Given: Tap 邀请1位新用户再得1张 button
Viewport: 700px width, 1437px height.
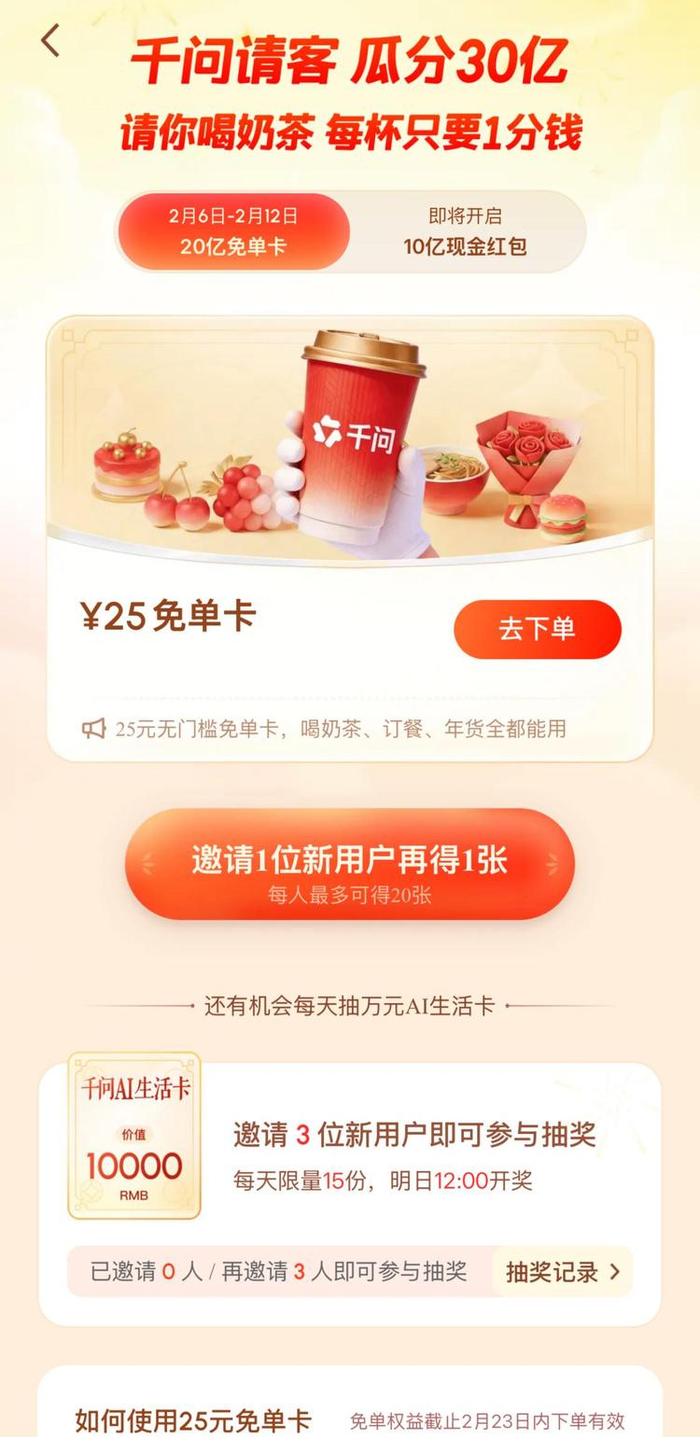Looking at the screenshot, I should click(x=349, y=864).
